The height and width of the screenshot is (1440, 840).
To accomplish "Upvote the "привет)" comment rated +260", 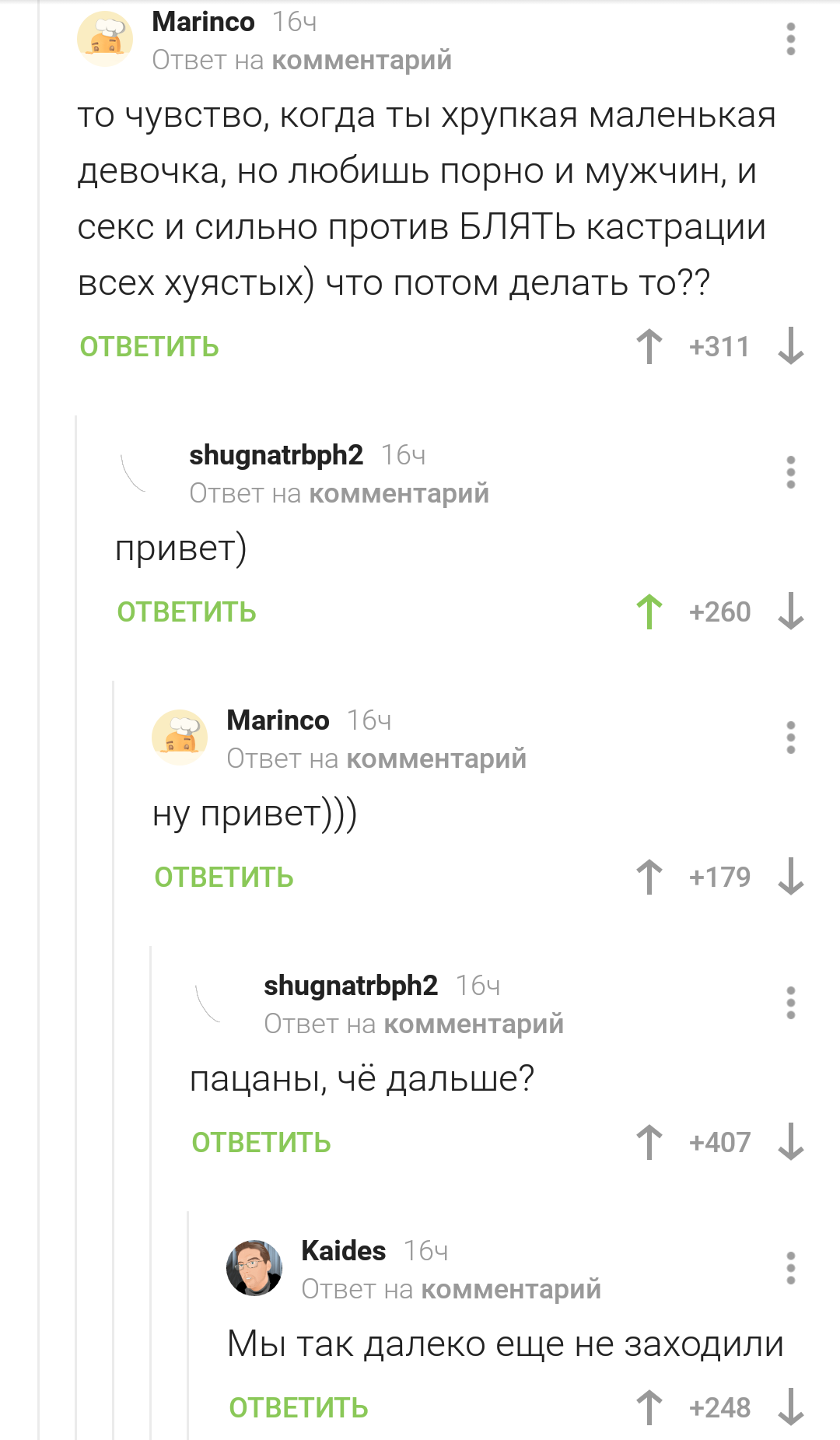I will click(x=649, y=611).
